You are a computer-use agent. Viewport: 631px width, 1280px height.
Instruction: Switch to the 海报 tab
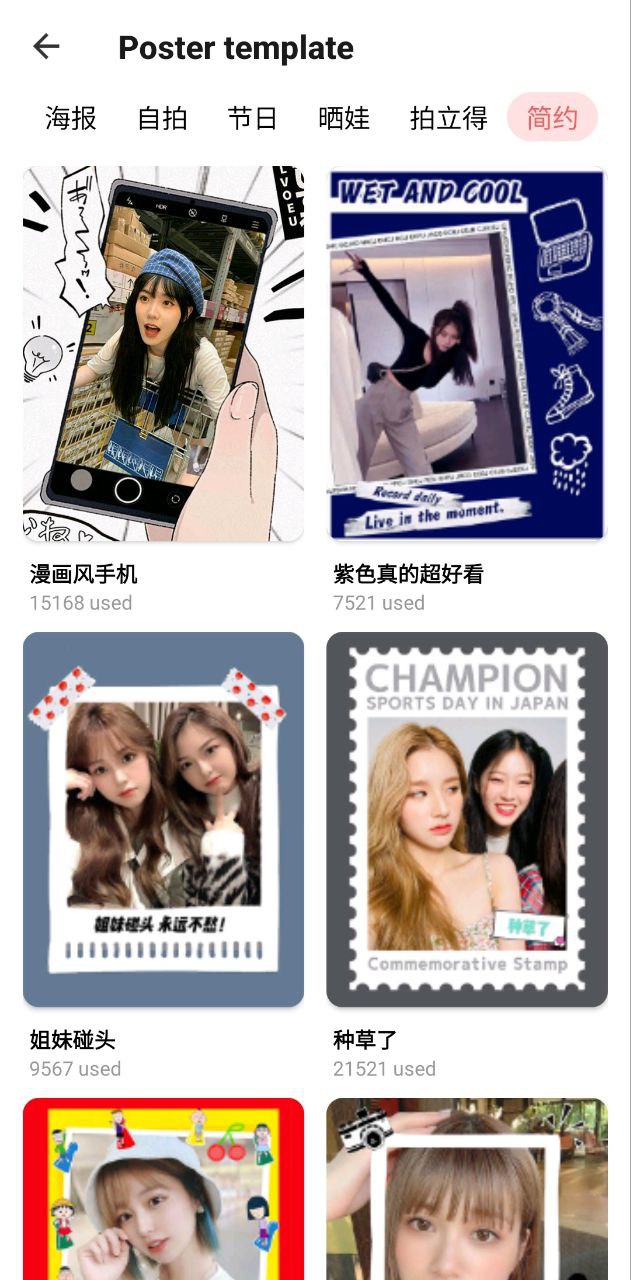pyautogui.click(x=71, y=118)
